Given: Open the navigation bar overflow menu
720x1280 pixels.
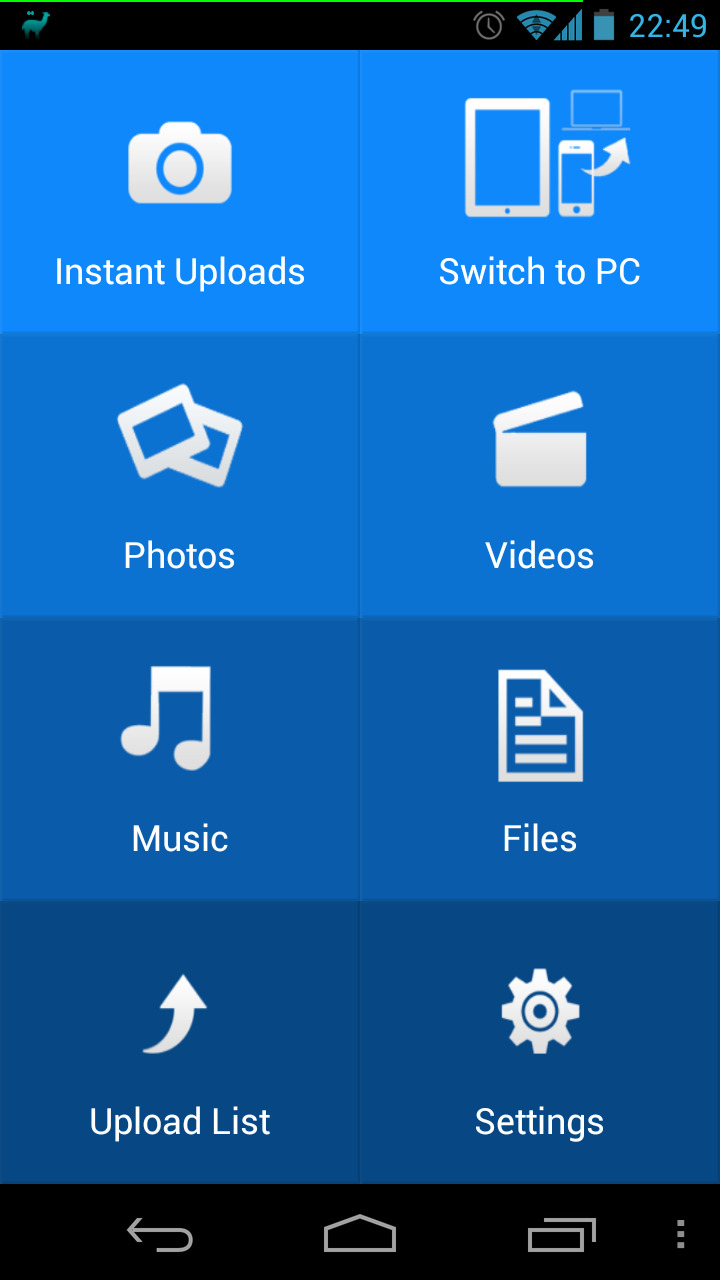Looking at the screenshot, I should tap(680, 1235).
